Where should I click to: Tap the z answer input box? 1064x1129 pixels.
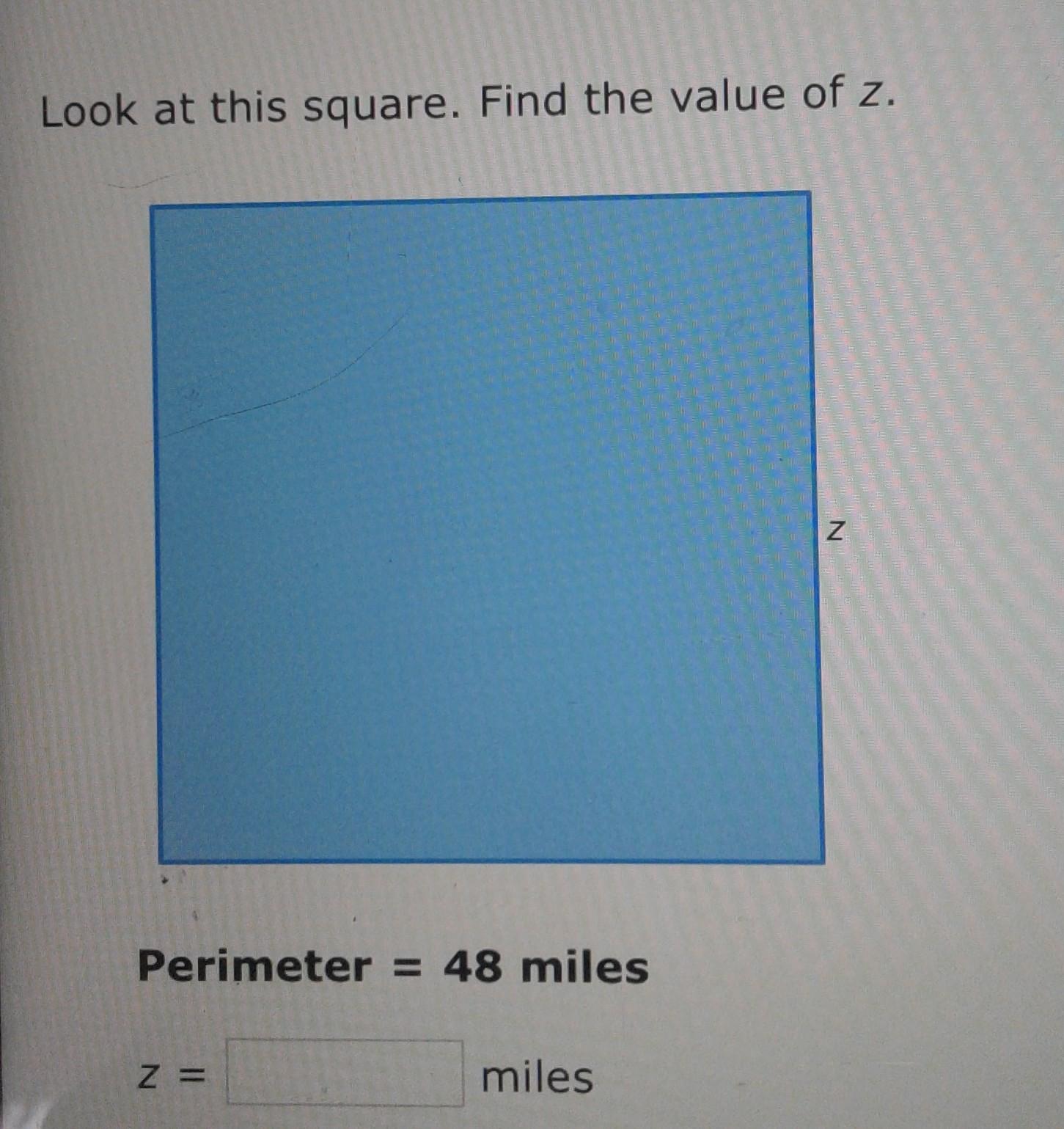point(345,1073)
